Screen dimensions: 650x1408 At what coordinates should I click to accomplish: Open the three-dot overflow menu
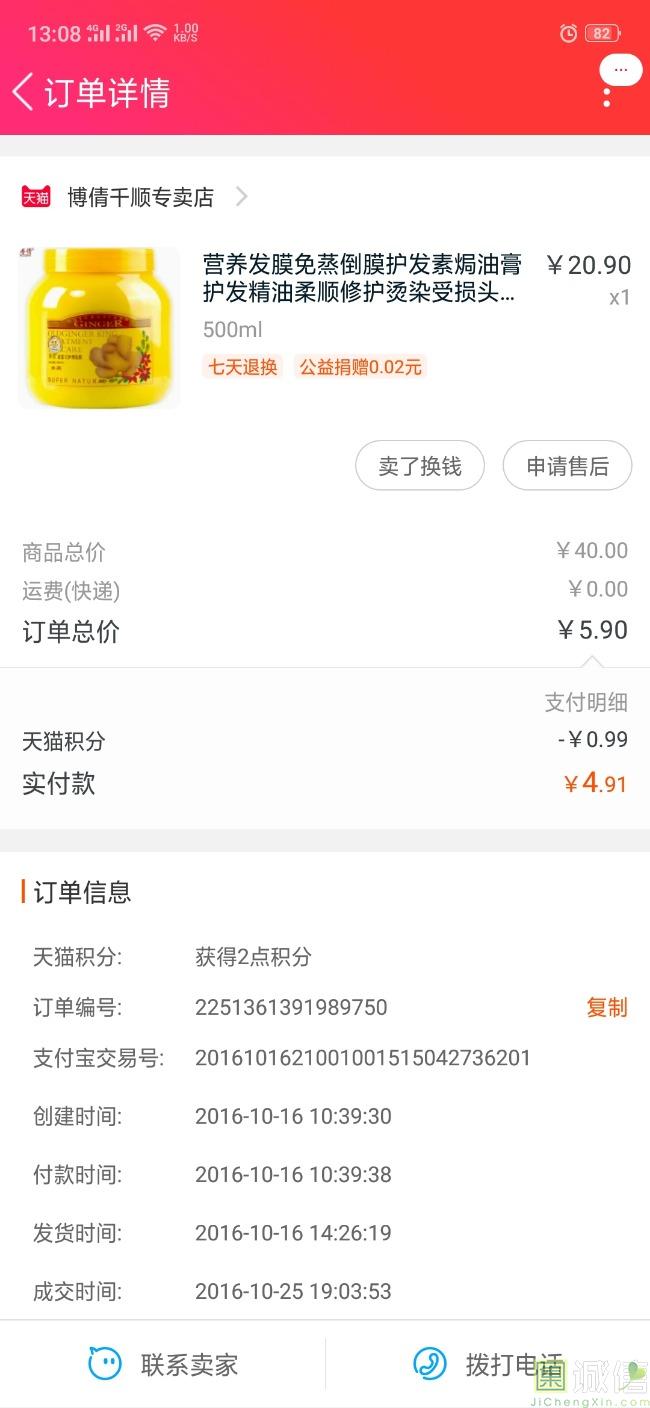click(607, 97)
